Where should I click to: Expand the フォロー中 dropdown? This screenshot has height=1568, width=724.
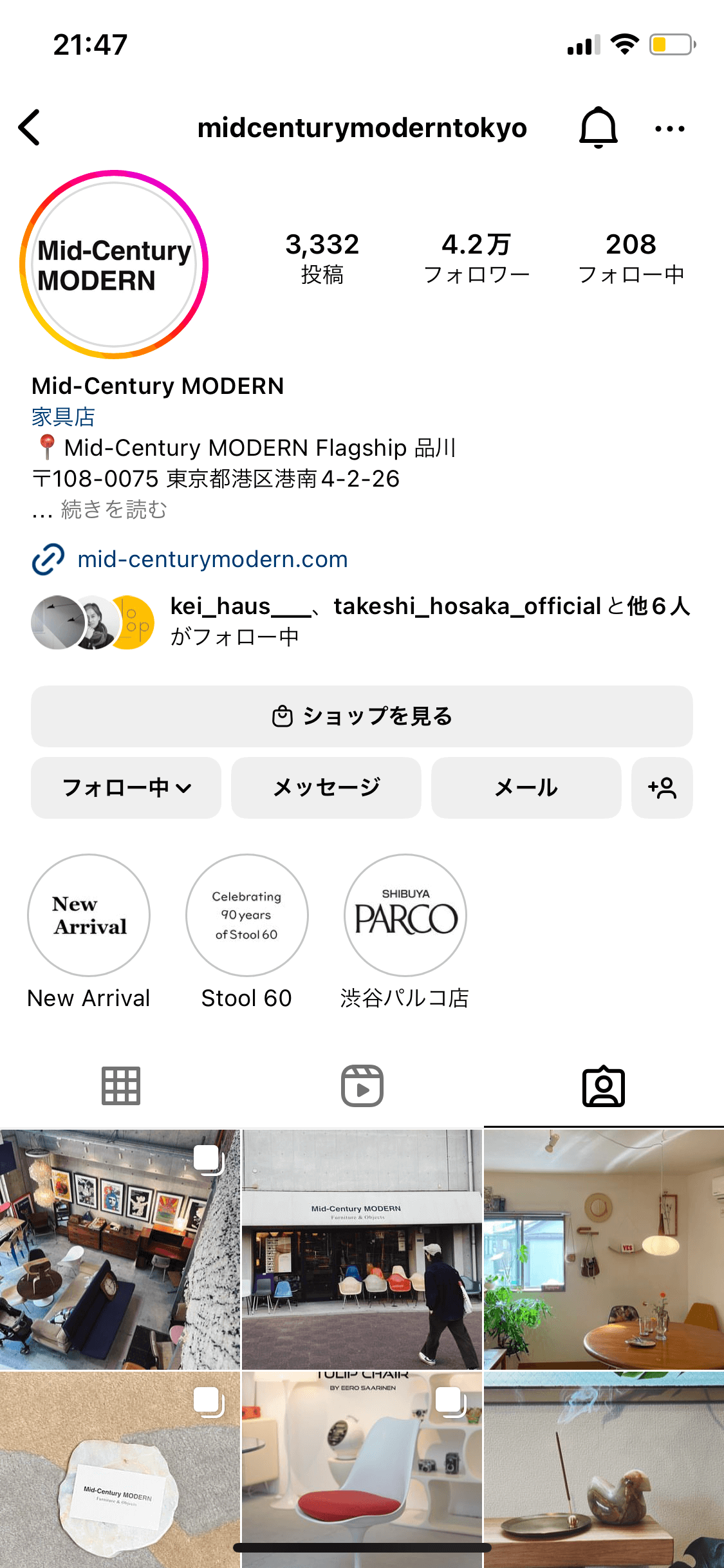[126, 788]
